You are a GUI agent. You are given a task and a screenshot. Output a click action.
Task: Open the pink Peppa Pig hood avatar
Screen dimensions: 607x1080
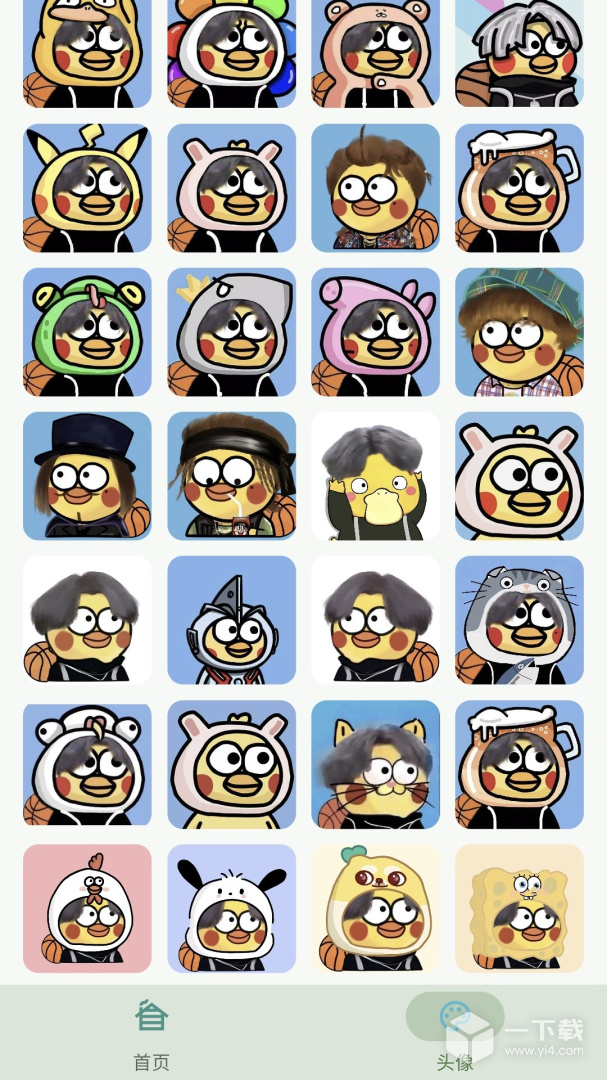point(375,332)
